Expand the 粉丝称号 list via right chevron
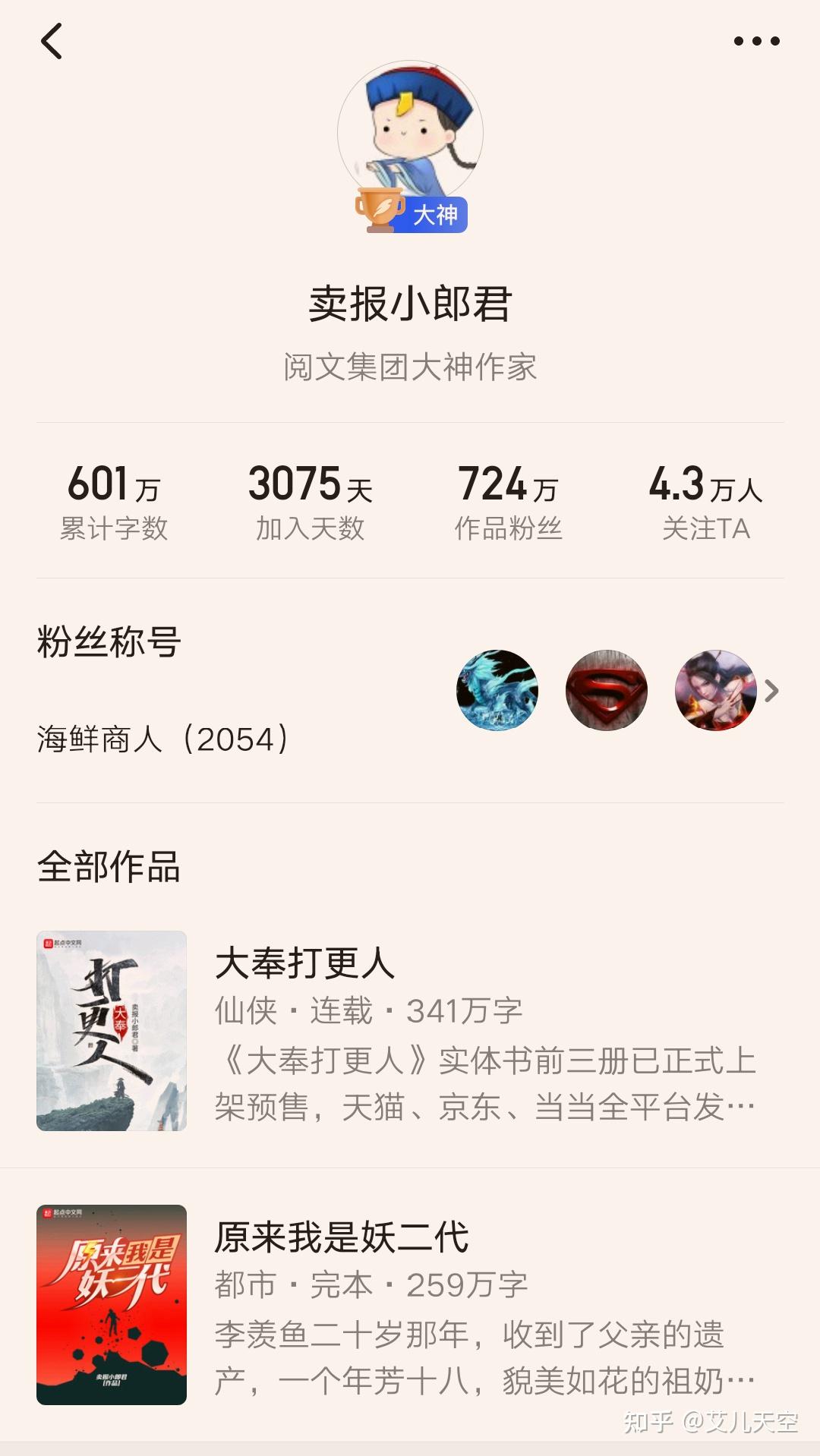 click(x=772, y=692)
